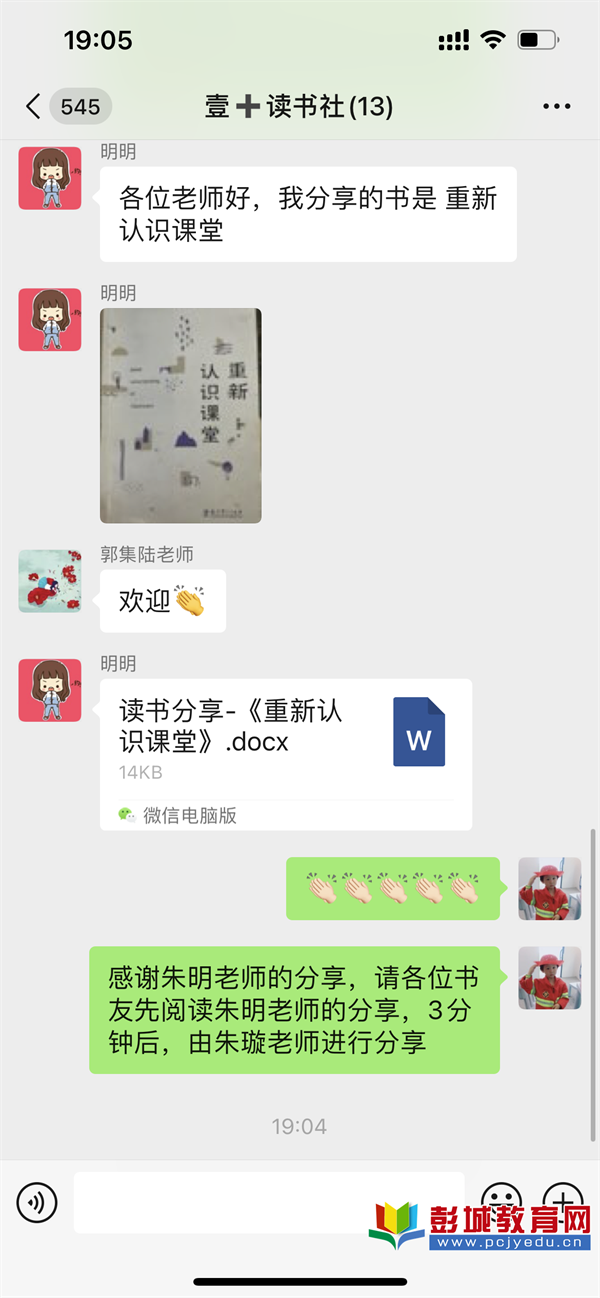Open the group chat overflow menu
Viewport: 600px width, 1298px height.
tap(556, 106)
